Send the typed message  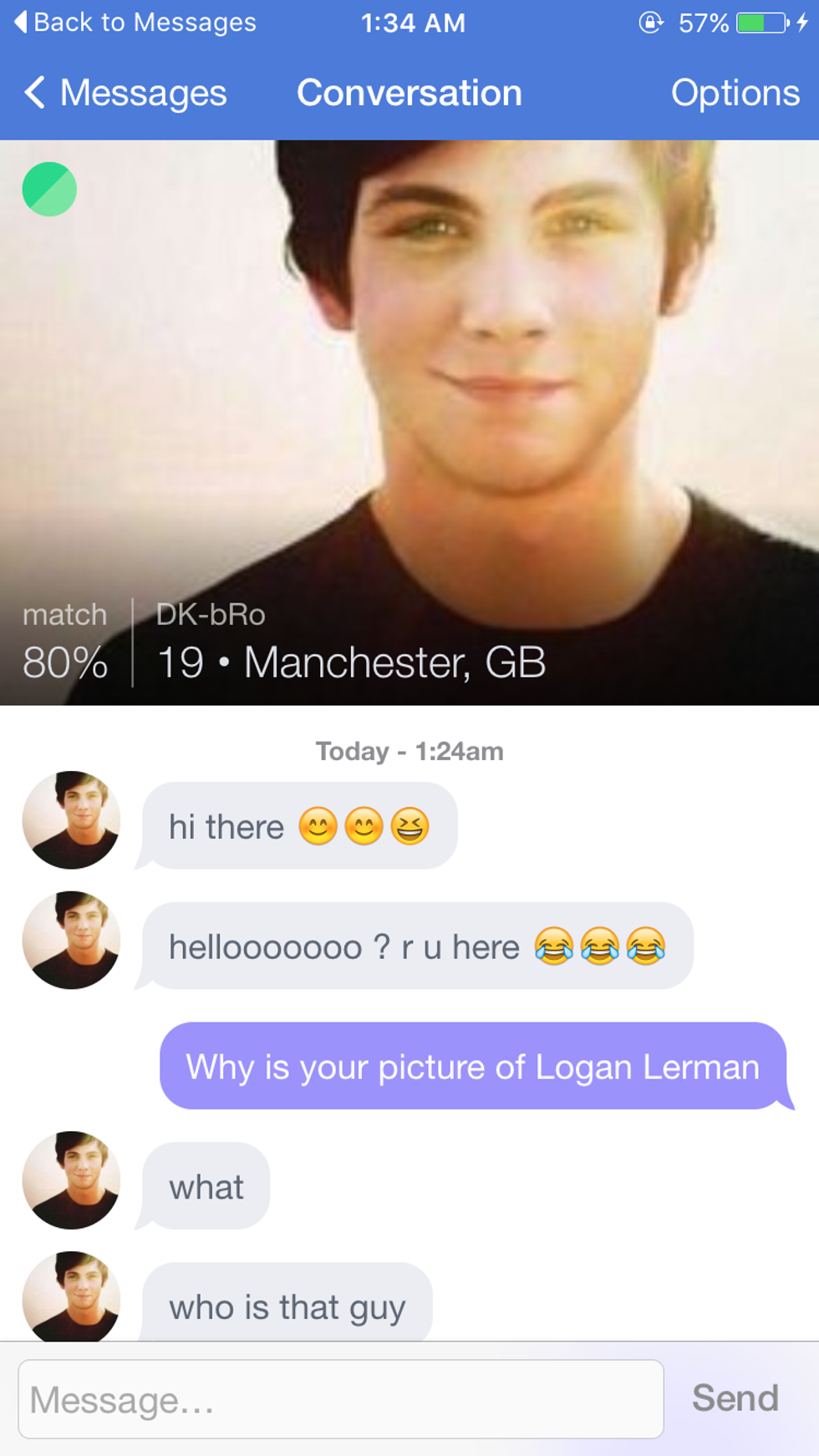coord(735,1398)
